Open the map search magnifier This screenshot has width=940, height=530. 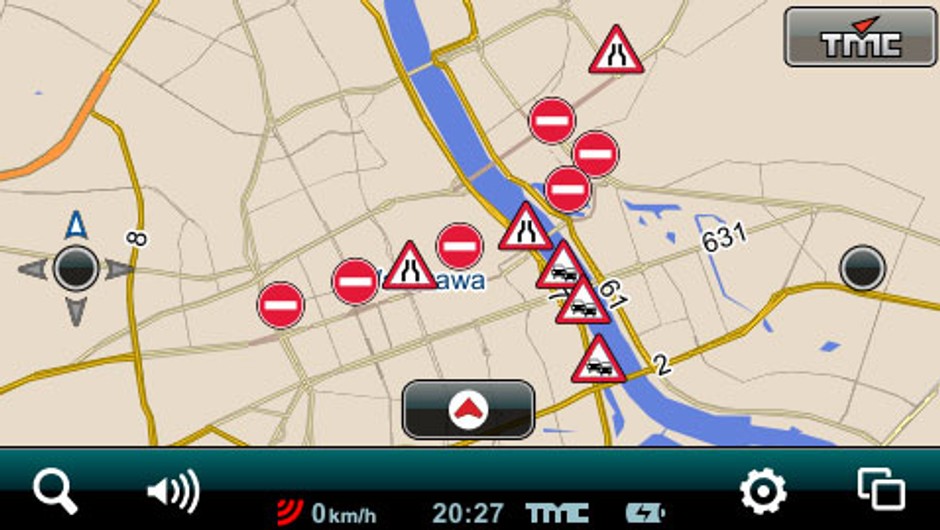[55, 492]
